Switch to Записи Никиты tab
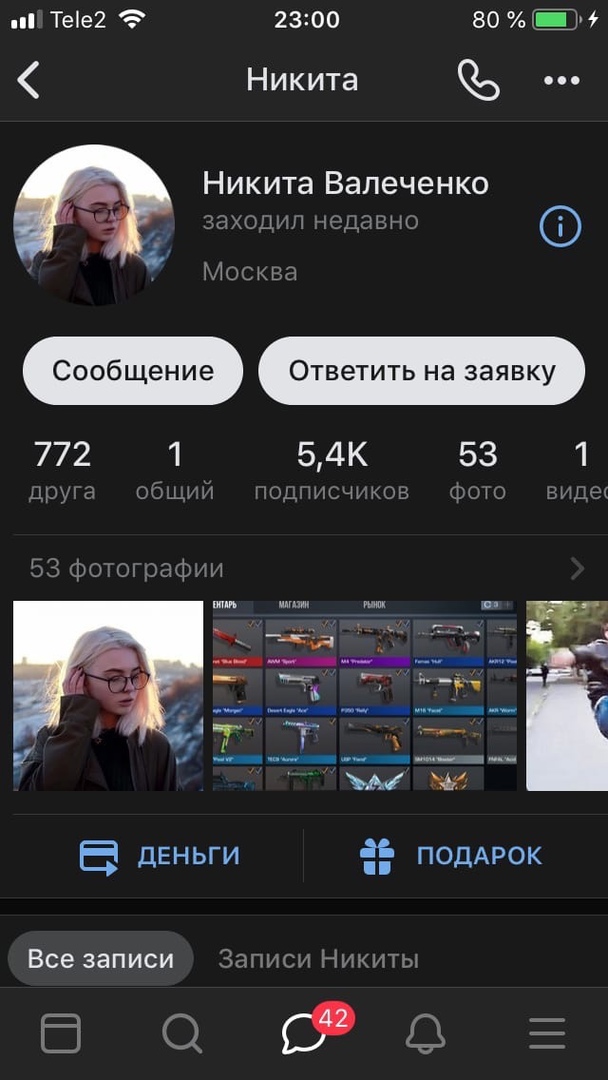The width and height of the screenshot is (608, 1080). (x=318, y=959)
